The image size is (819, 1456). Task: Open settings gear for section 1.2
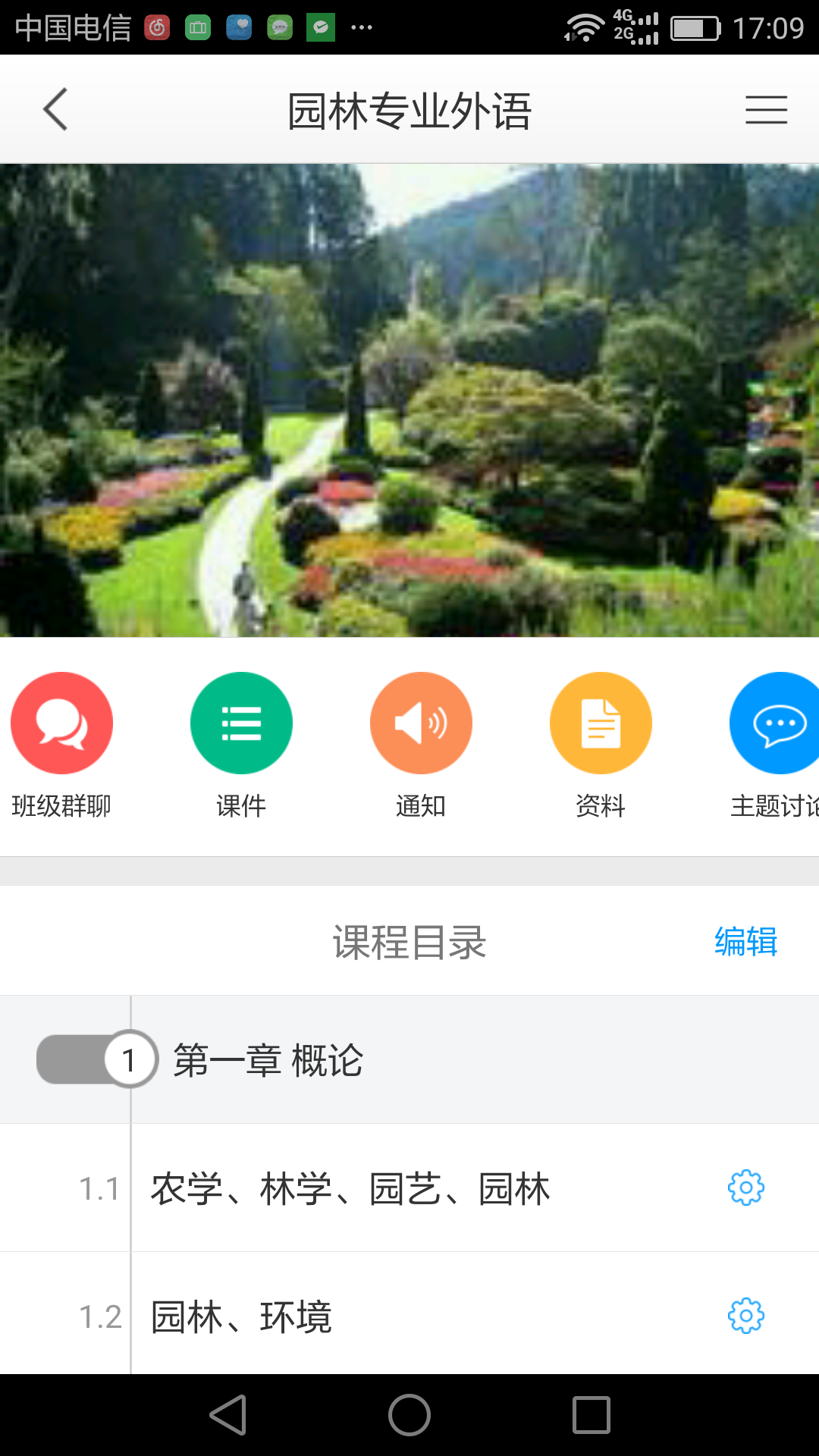click(x=745, y=1316)
